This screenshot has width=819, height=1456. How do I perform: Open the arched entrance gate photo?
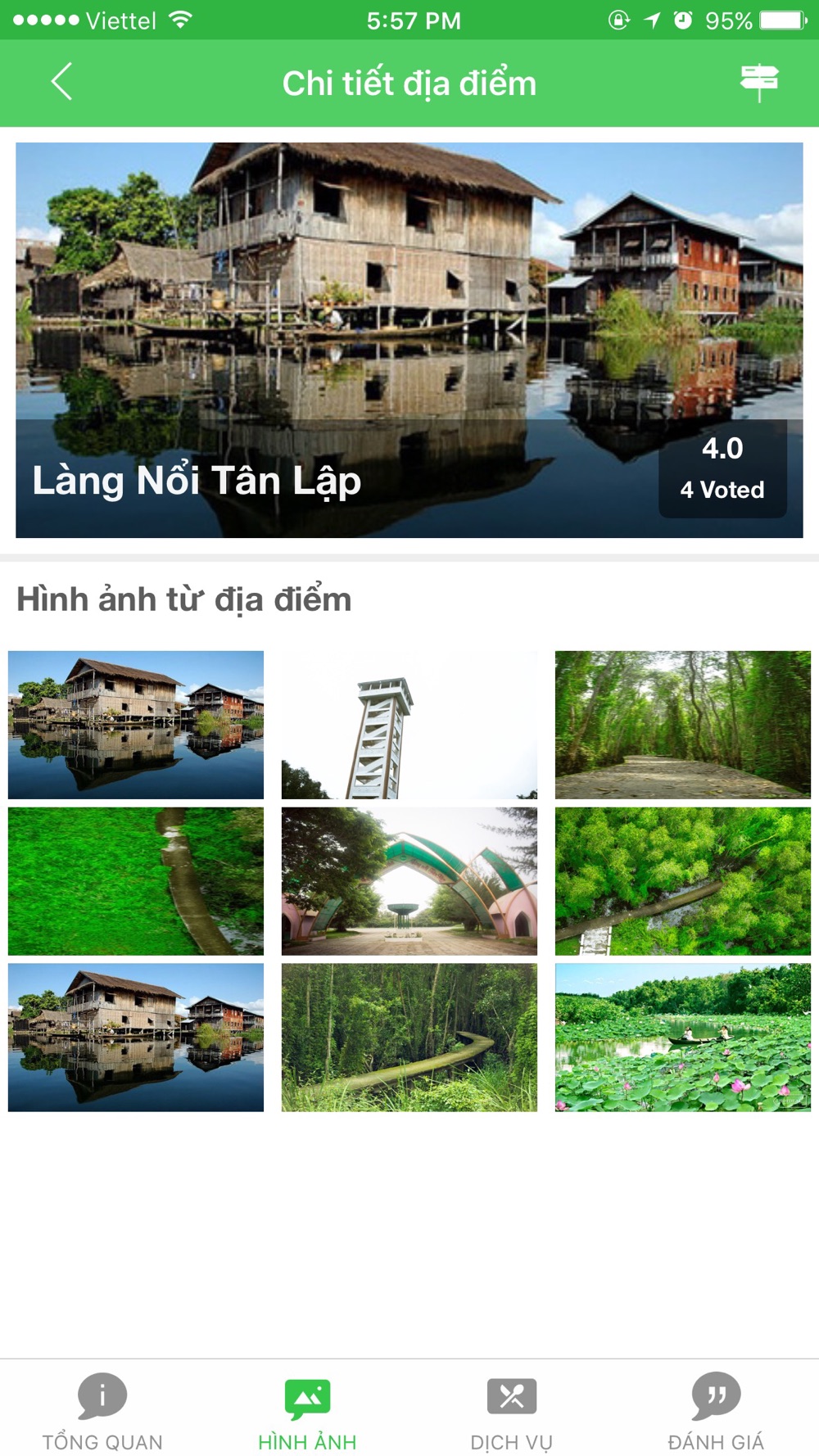click(x=409, y=881)
